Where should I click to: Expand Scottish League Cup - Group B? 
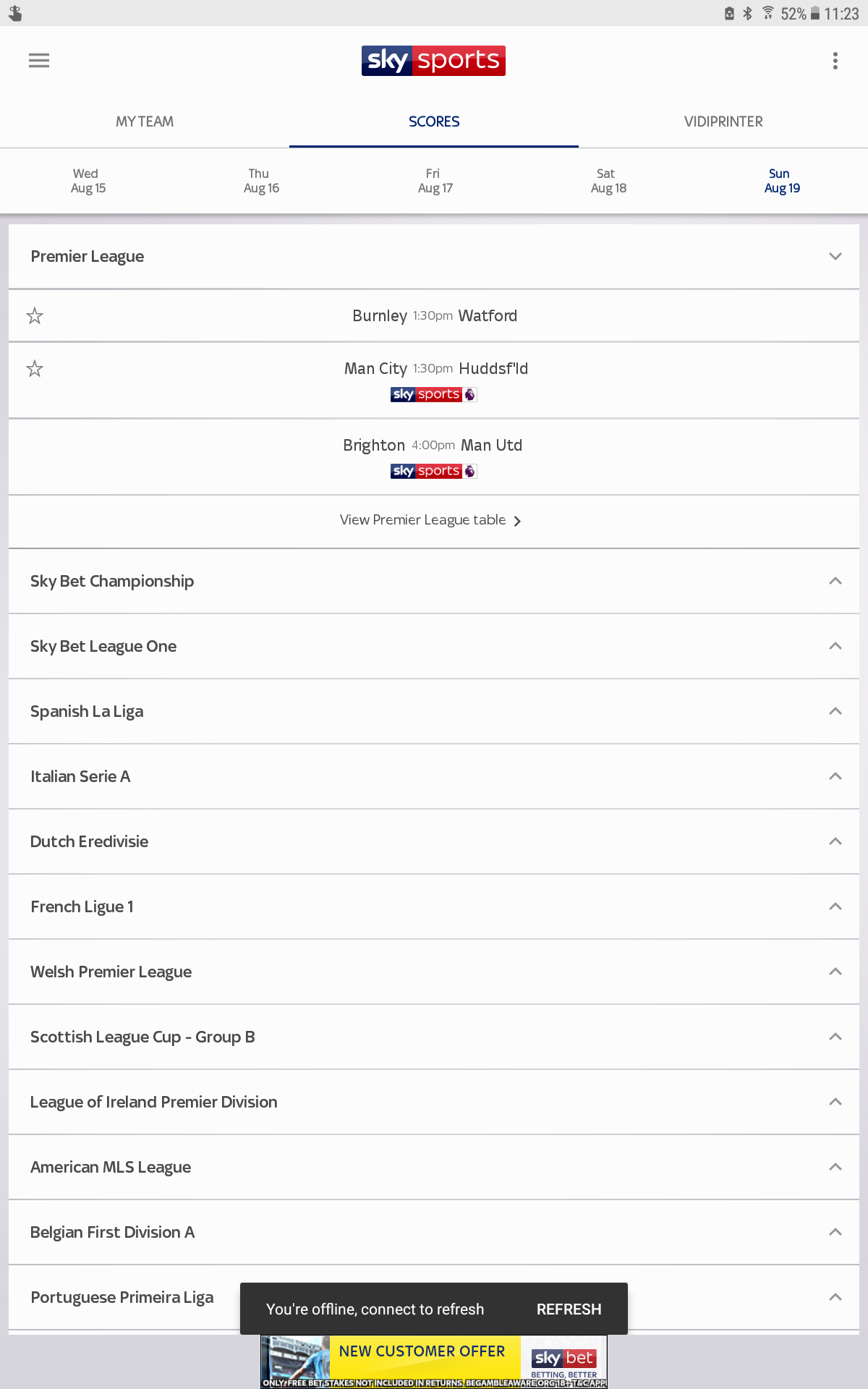pyautogui.click(x=434, y=1037)
